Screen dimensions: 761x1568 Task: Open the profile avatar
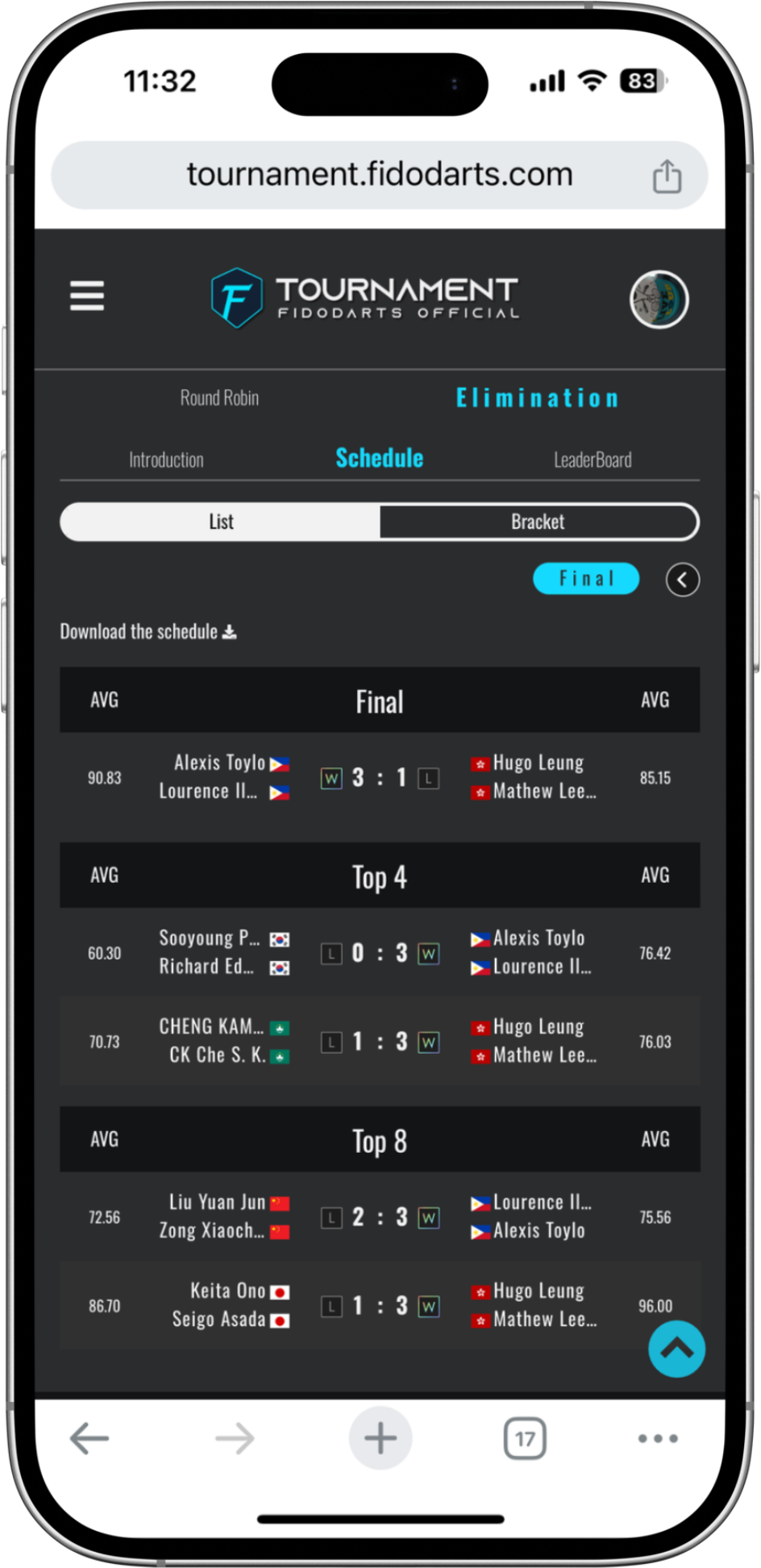(659, 299)
